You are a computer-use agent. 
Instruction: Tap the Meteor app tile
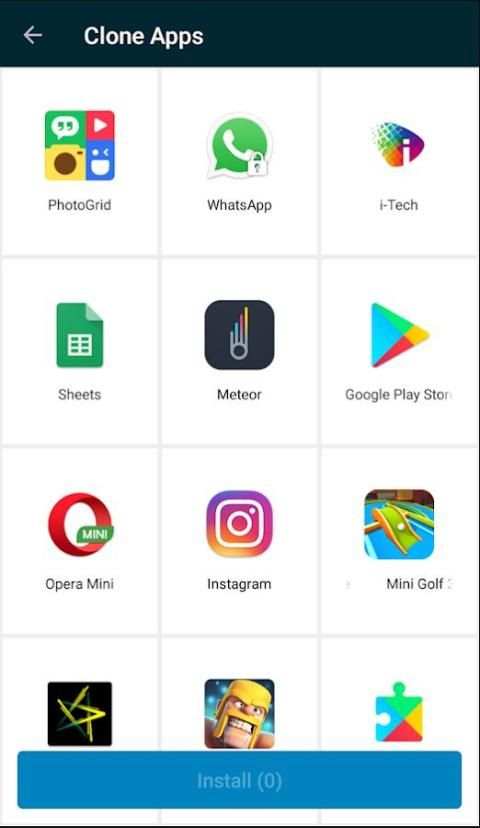pos(239,352)
